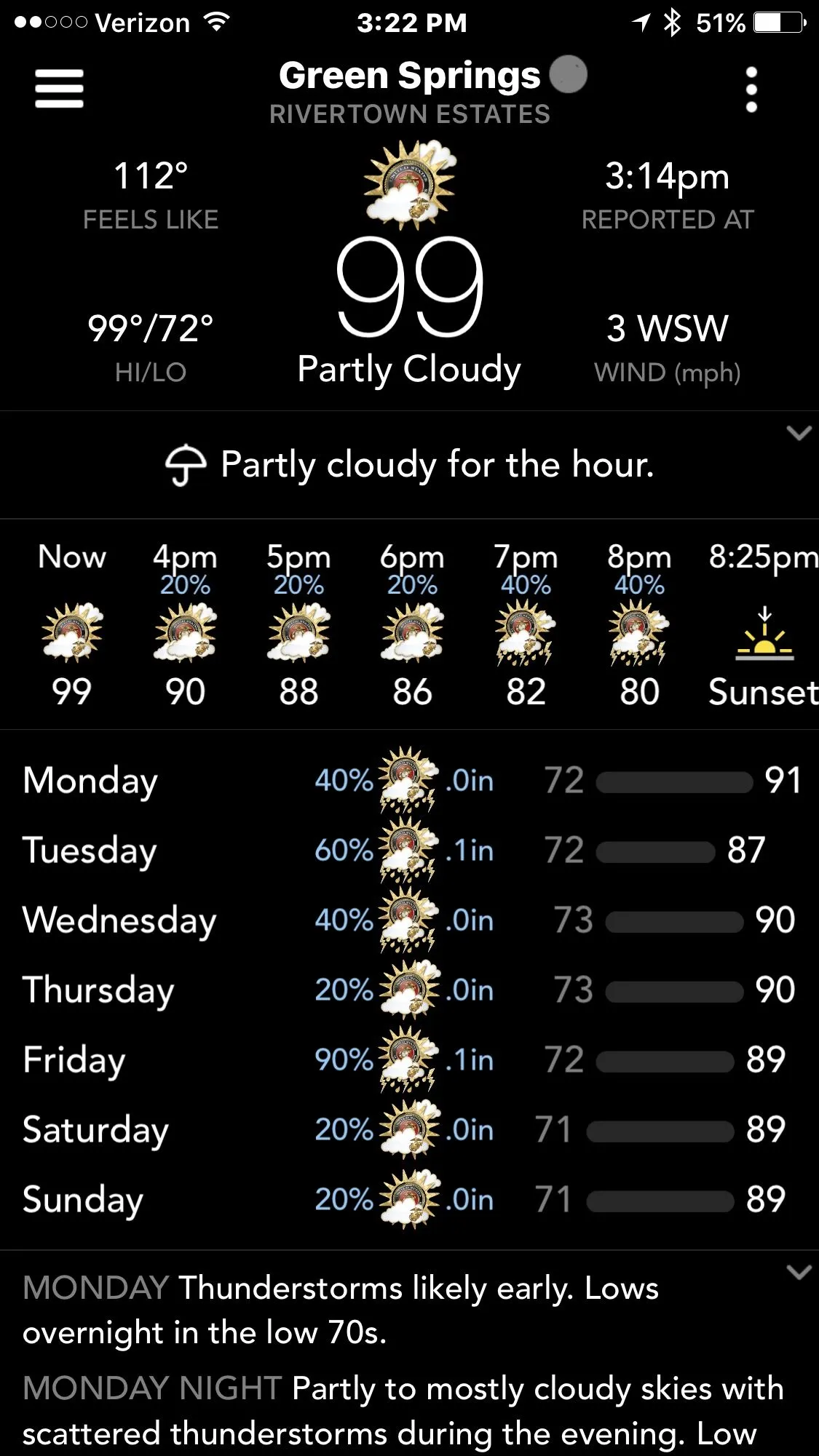The image size is (819, 1456).
Task: Tap the Green Springs location title
Action: click(409, 76)
